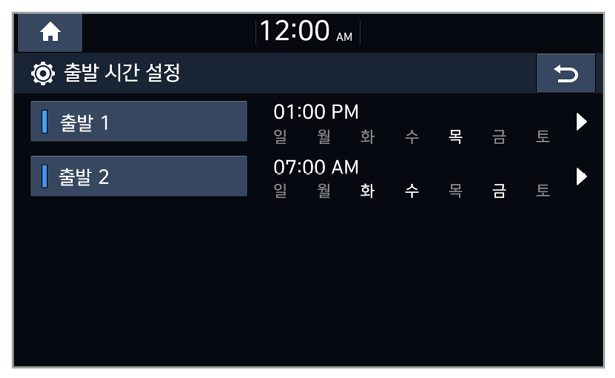Toggle the 출발 2 departure schedule
The height and width of the screenshot is (378, 615).
139,176
